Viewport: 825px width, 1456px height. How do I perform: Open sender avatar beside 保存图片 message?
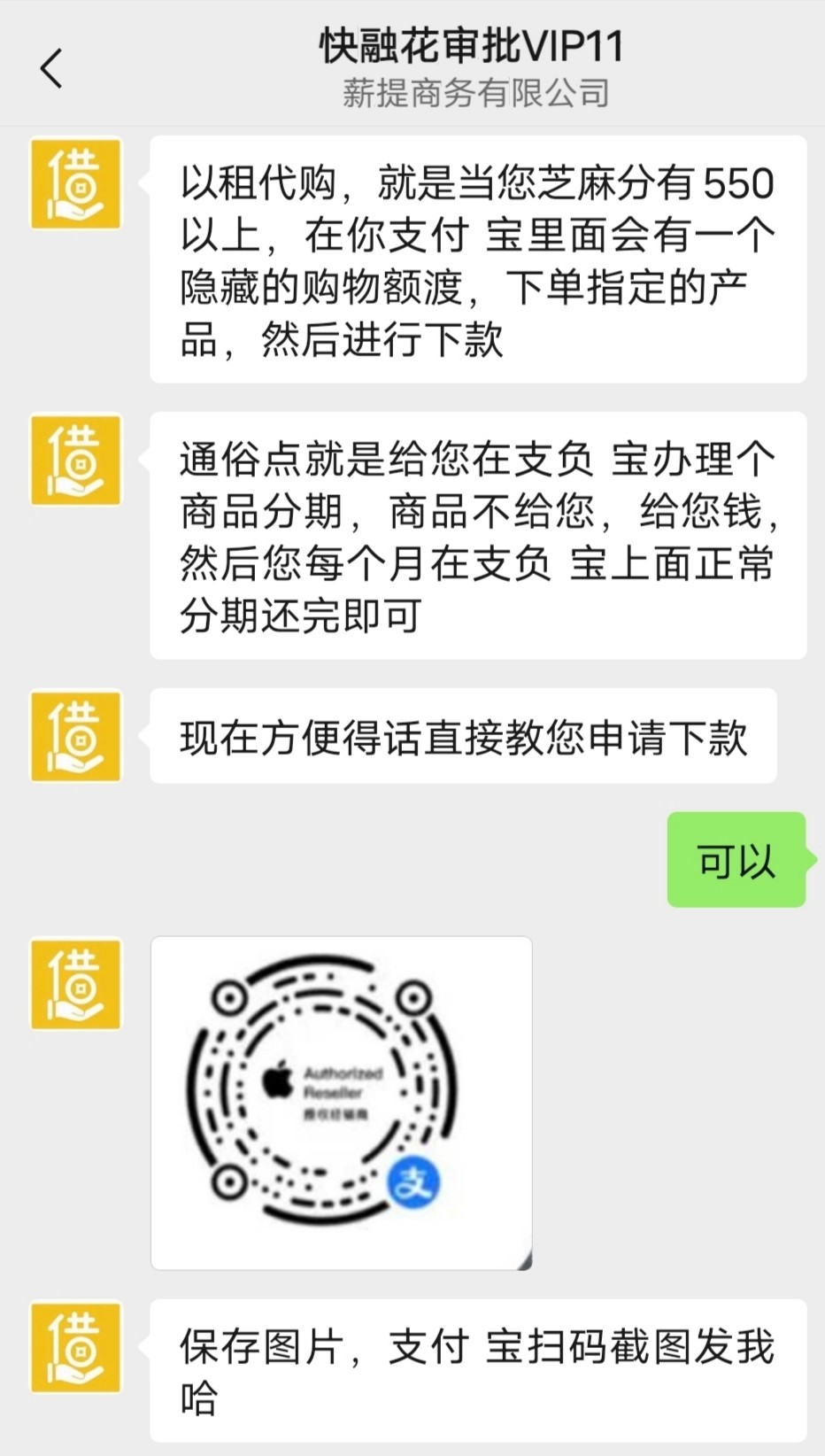[x=76, y=1347]
